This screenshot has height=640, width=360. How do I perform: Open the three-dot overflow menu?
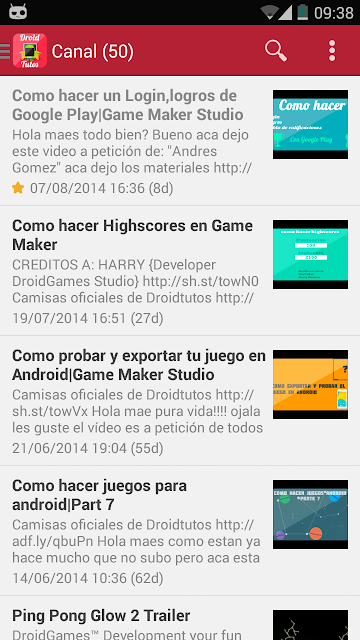click(x=332, y=51)
